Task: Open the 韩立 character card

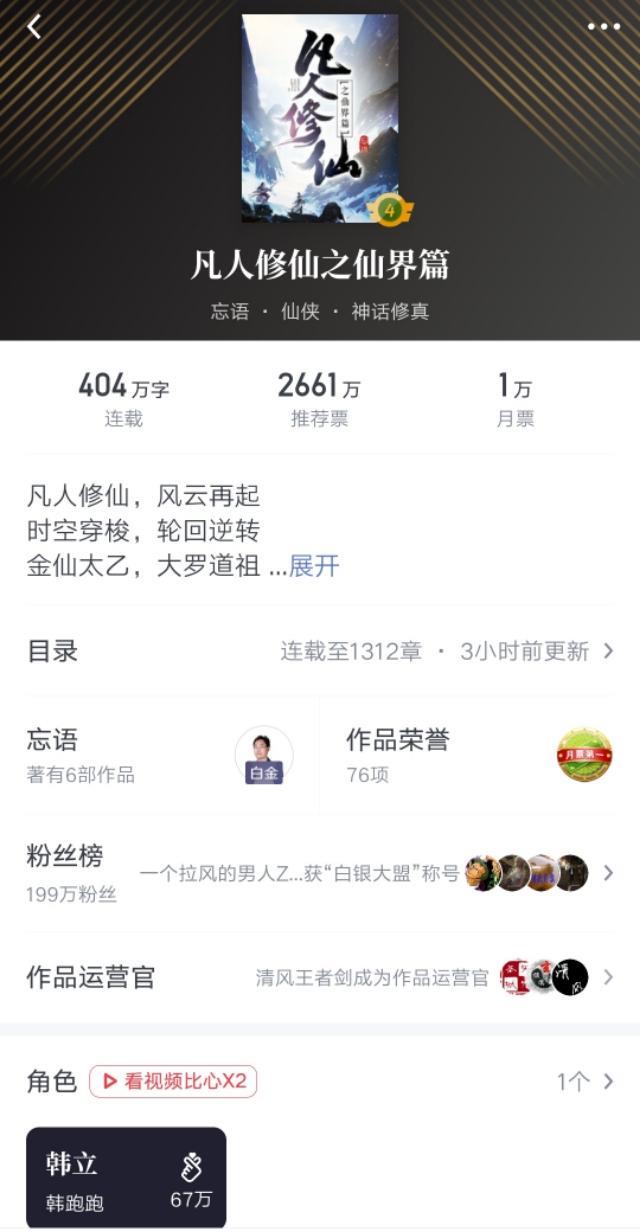Action: (126, 1179)
